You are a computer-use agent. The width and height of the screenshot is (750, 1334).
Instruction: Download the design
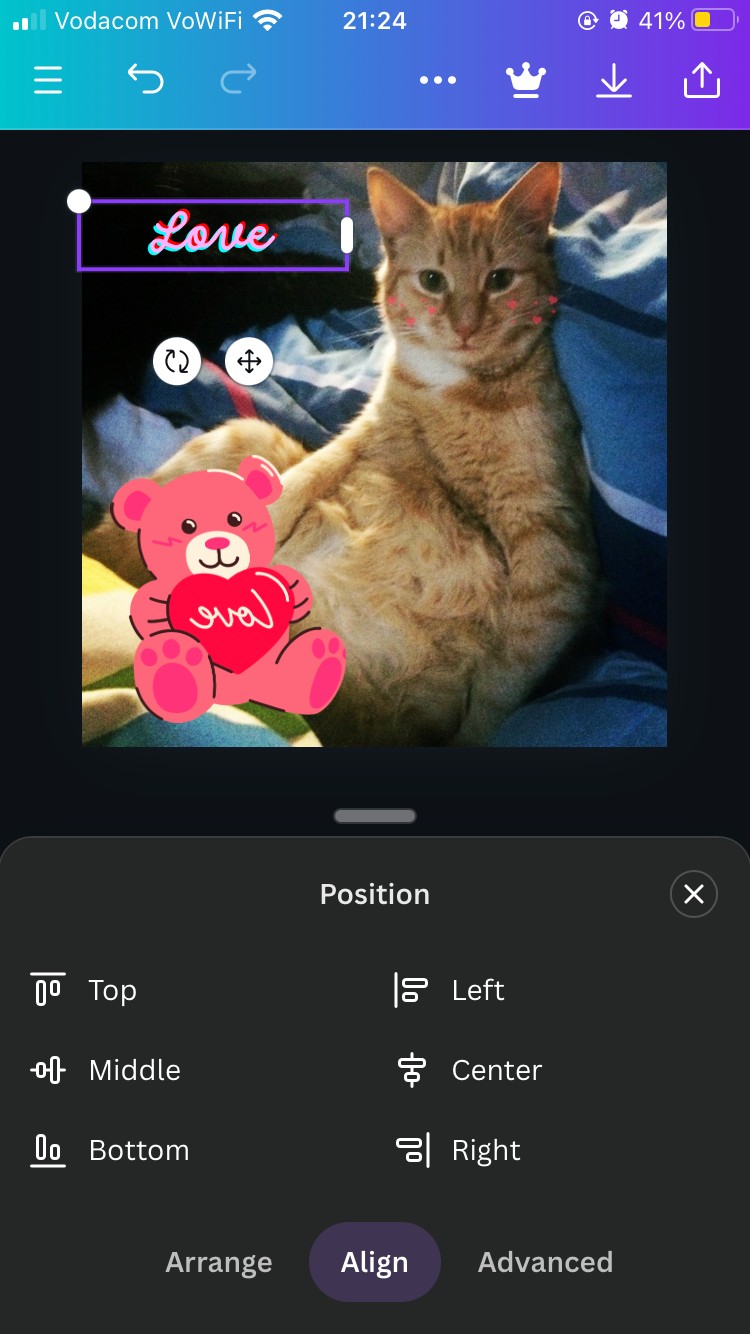pyautogui.click(x=613, y=80)
